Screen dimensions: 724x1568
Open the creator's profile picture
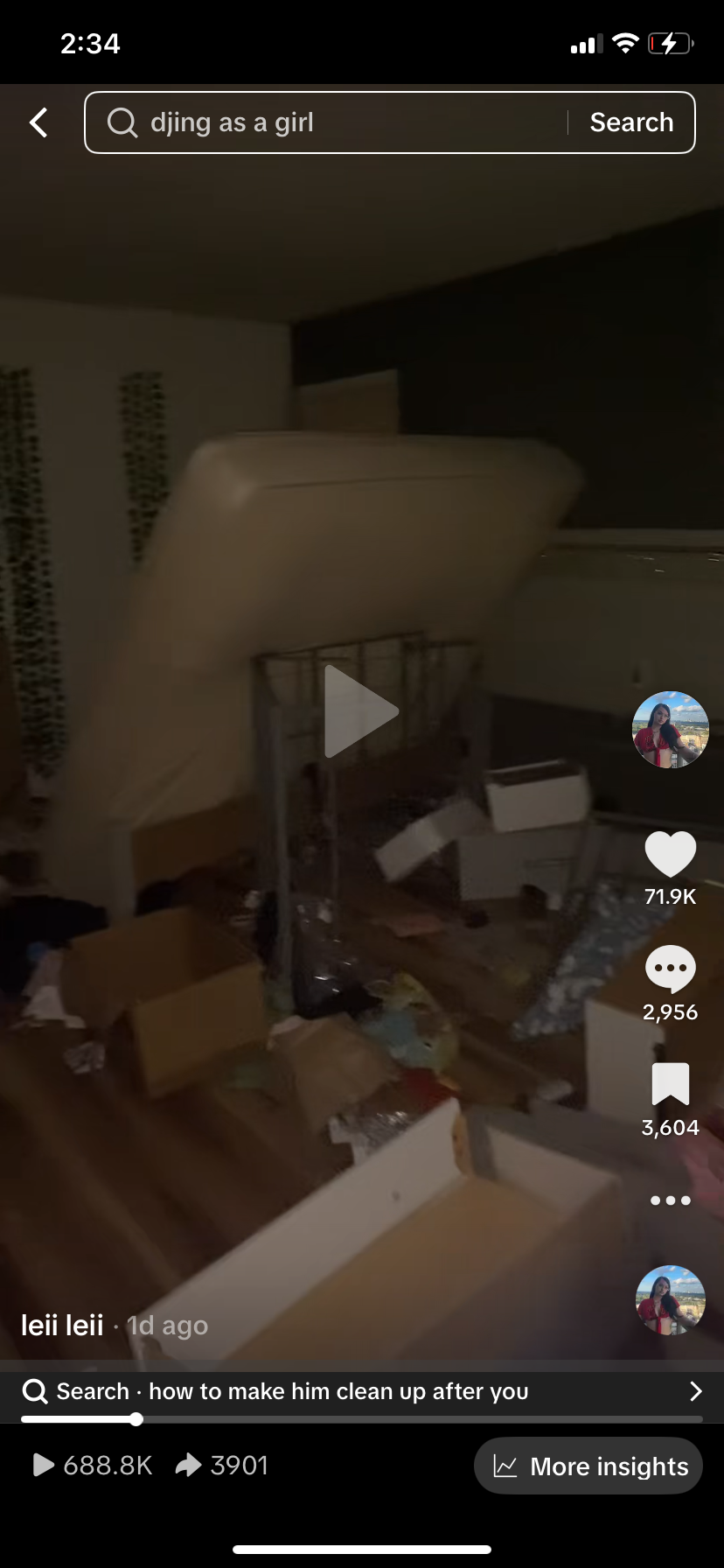670,730
